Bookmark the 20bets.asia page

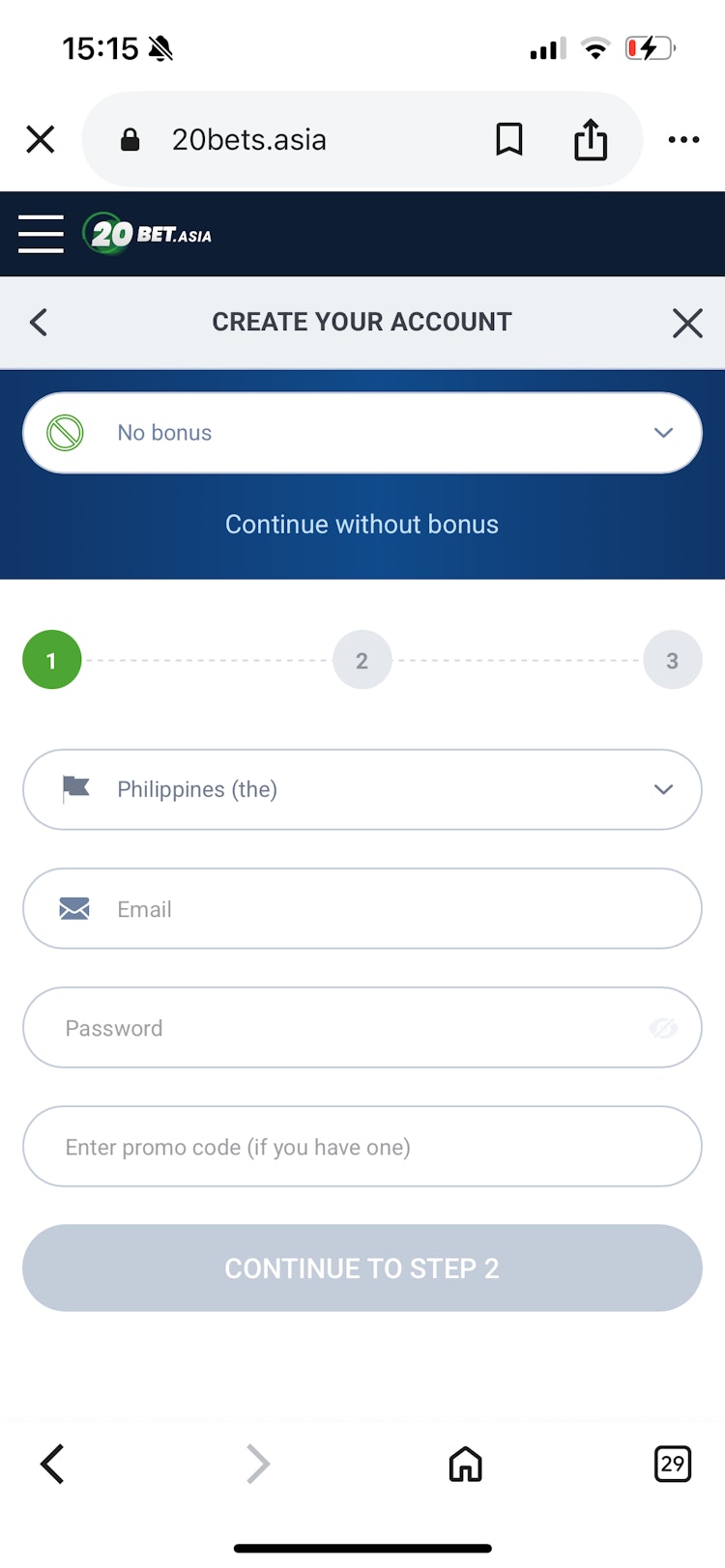(509, 140)
